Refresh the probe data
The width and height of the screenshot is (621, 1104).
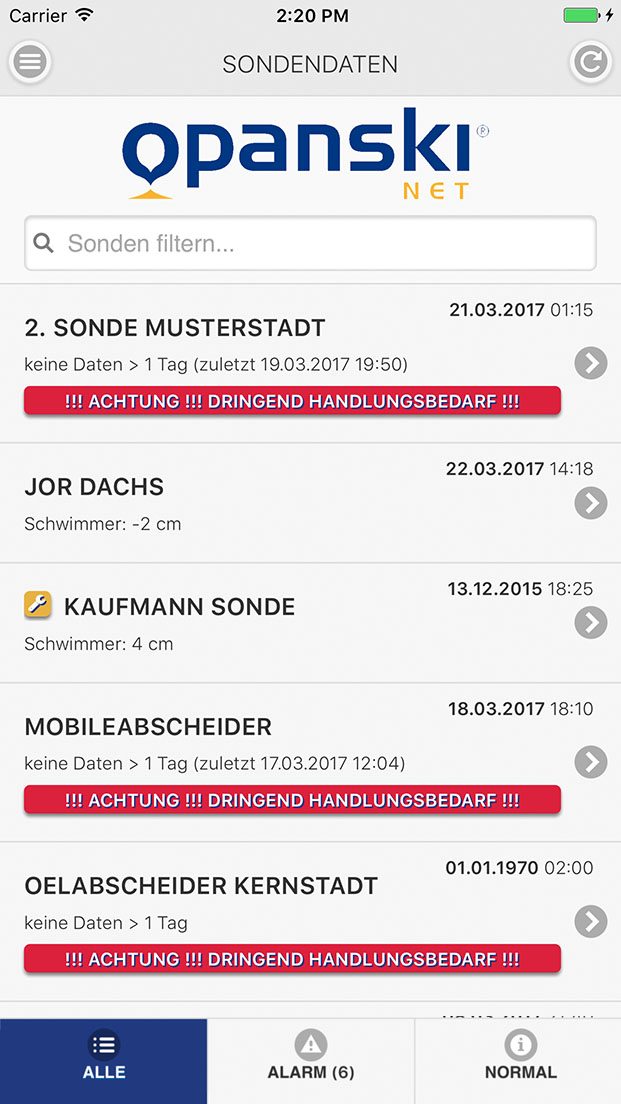(x=590, y=63)
